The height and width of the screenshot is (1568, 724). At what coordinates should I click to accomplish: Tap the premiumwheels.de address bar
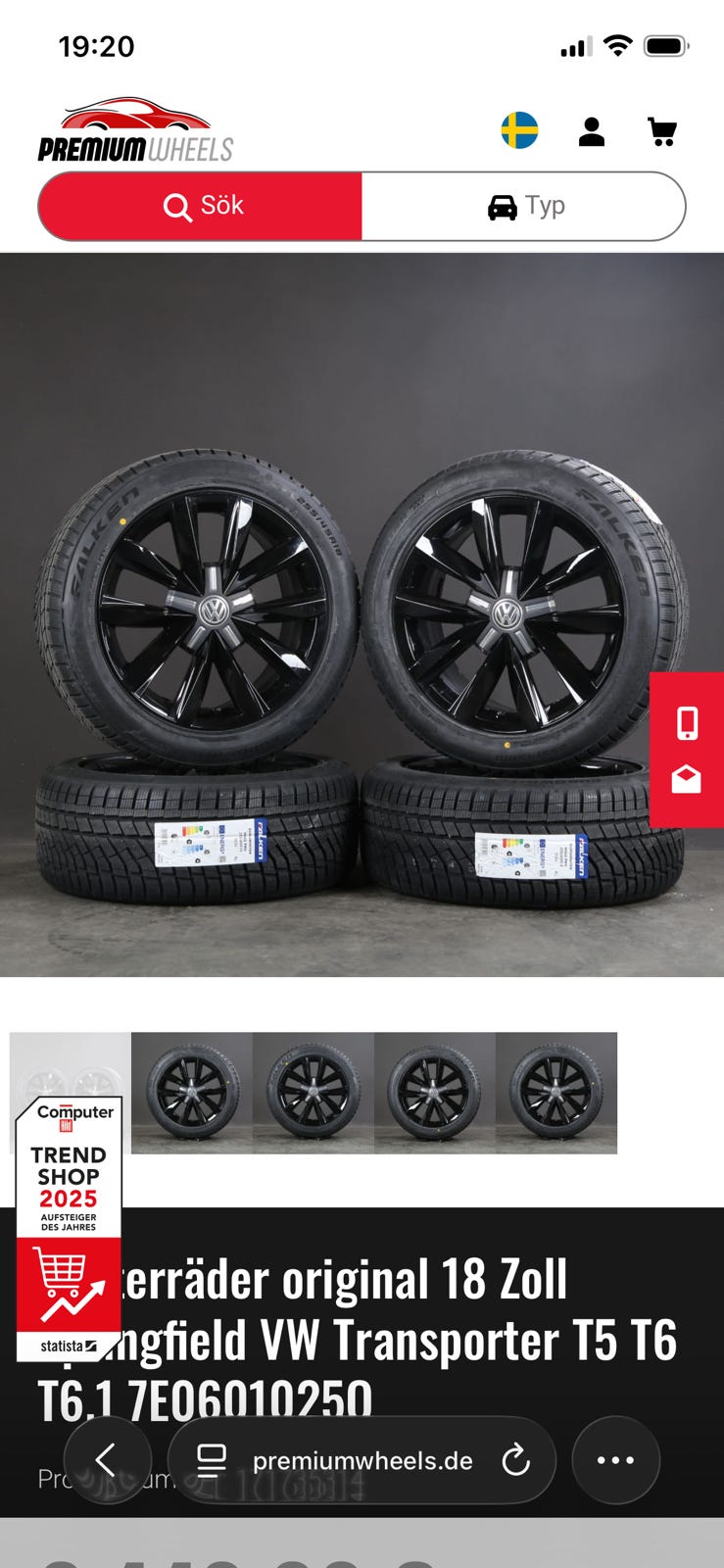[362, 1460]
